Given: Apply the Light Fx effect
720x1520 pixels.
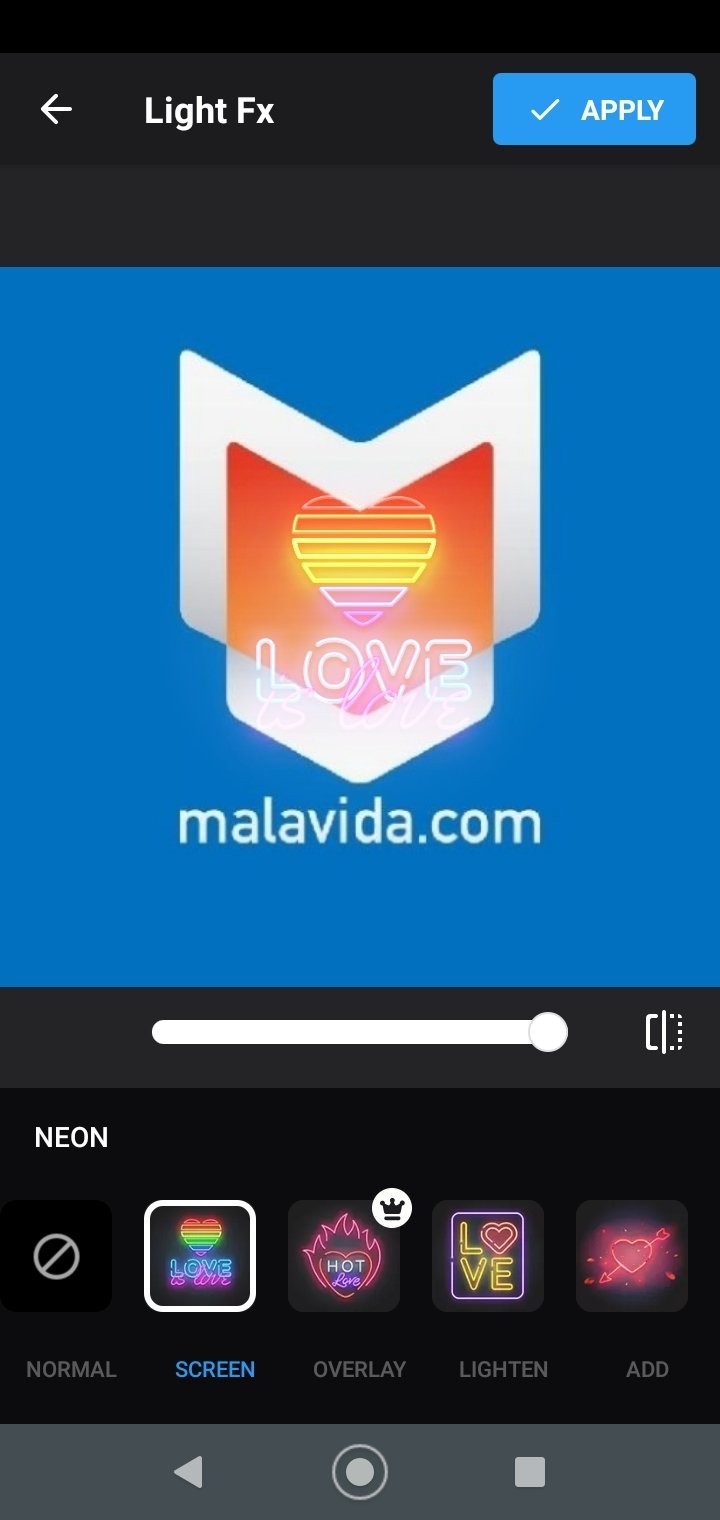Looking at the screenshot, I should point(594,109).
